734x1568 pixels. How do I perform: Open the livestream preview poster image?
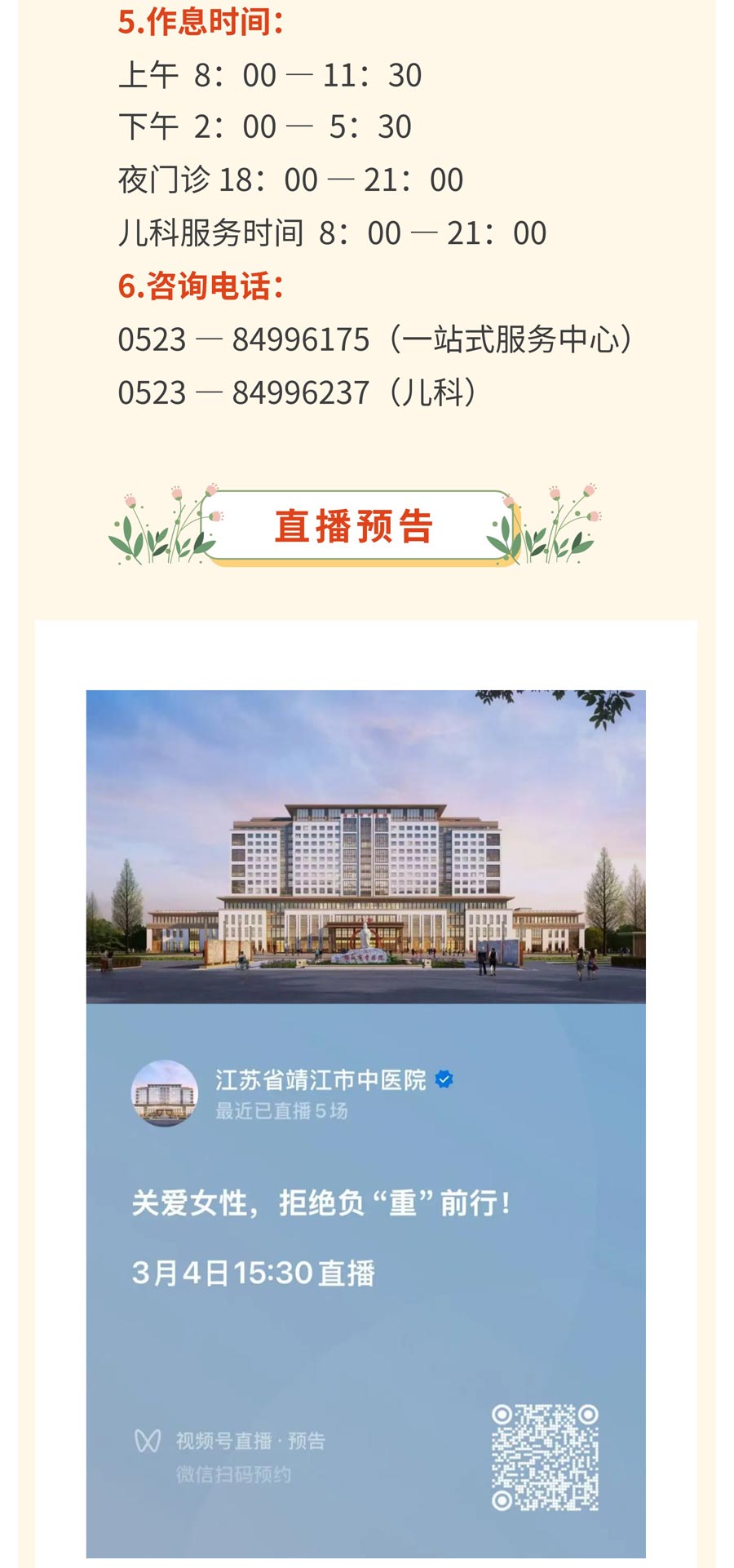365,1123
